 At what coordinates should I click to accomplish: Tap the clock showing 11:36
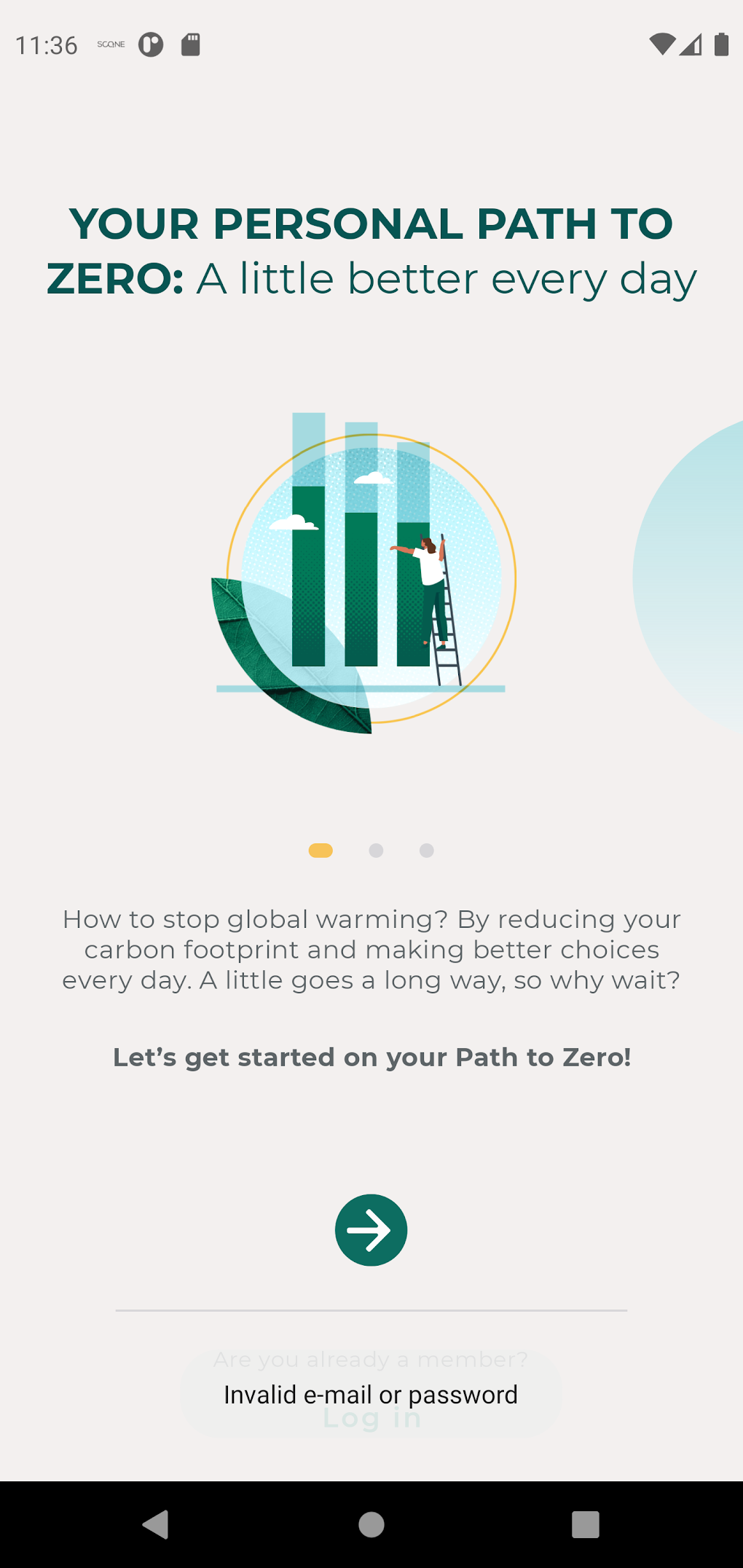(47, 44)
